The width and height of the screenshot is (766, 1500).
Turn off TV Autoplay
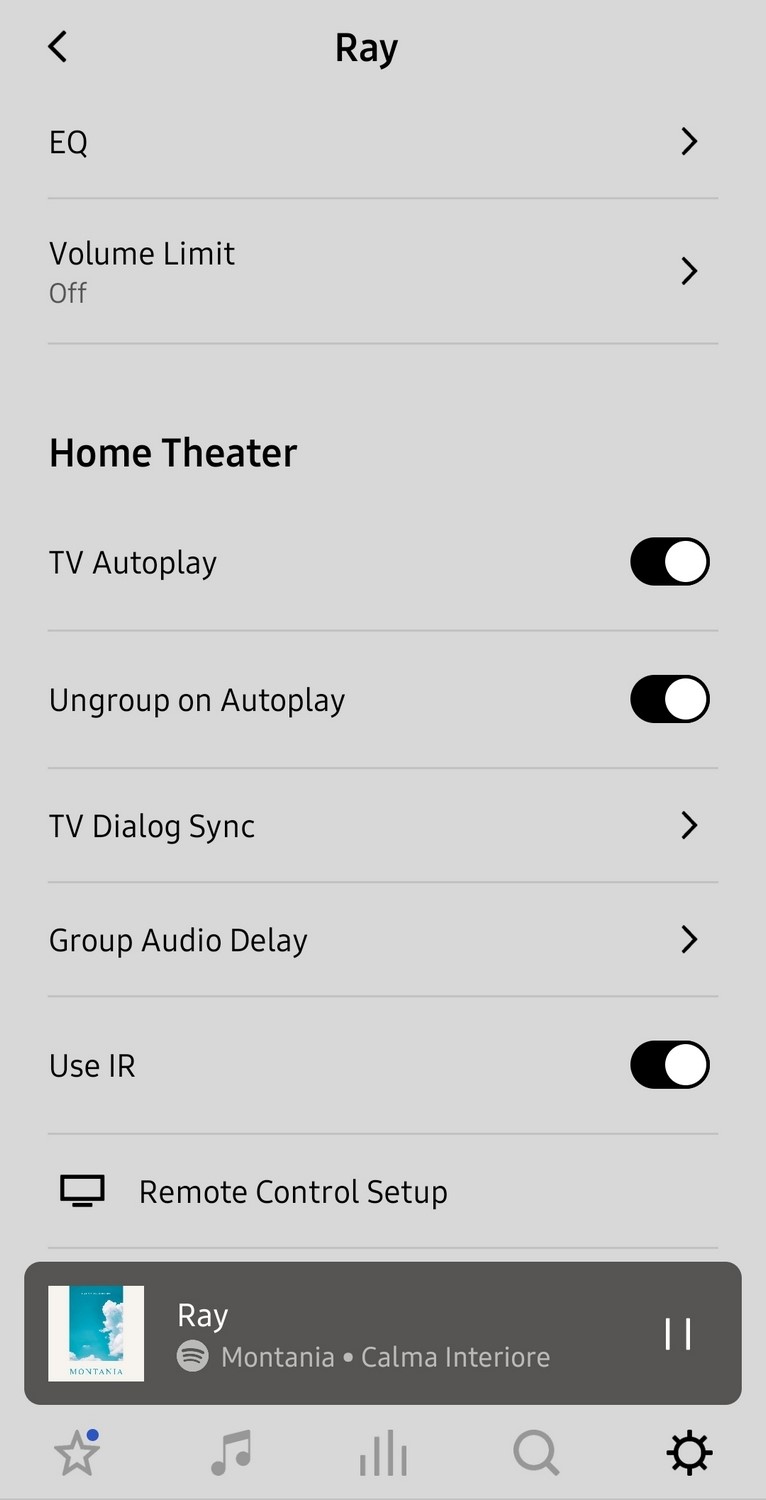[669, 562]
